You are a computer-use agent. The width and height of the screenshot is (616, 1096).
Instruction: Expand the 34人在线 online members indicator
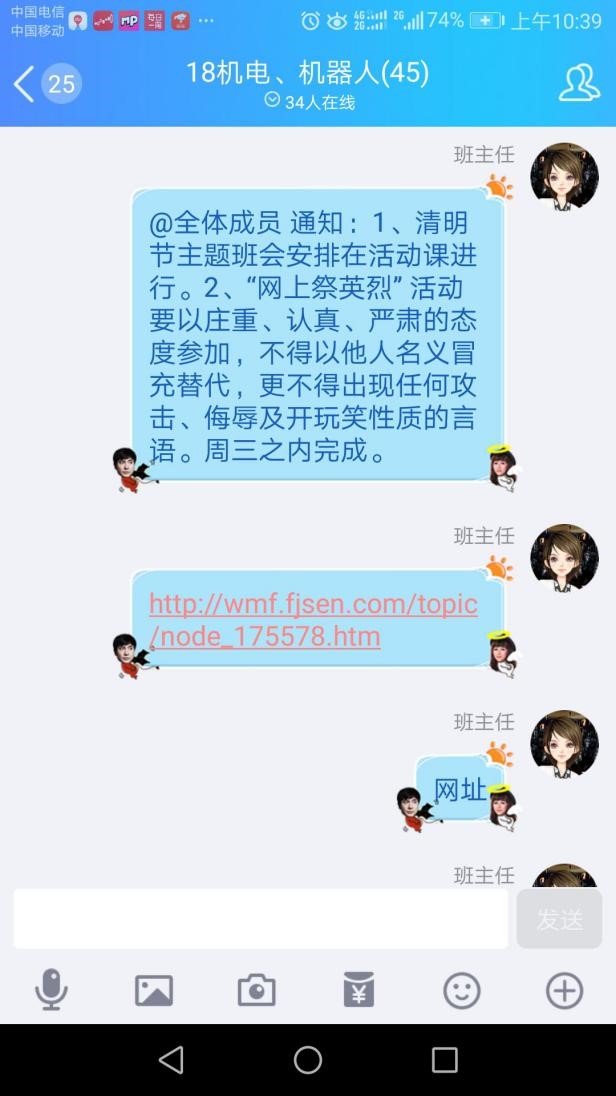tap(309, 102)
